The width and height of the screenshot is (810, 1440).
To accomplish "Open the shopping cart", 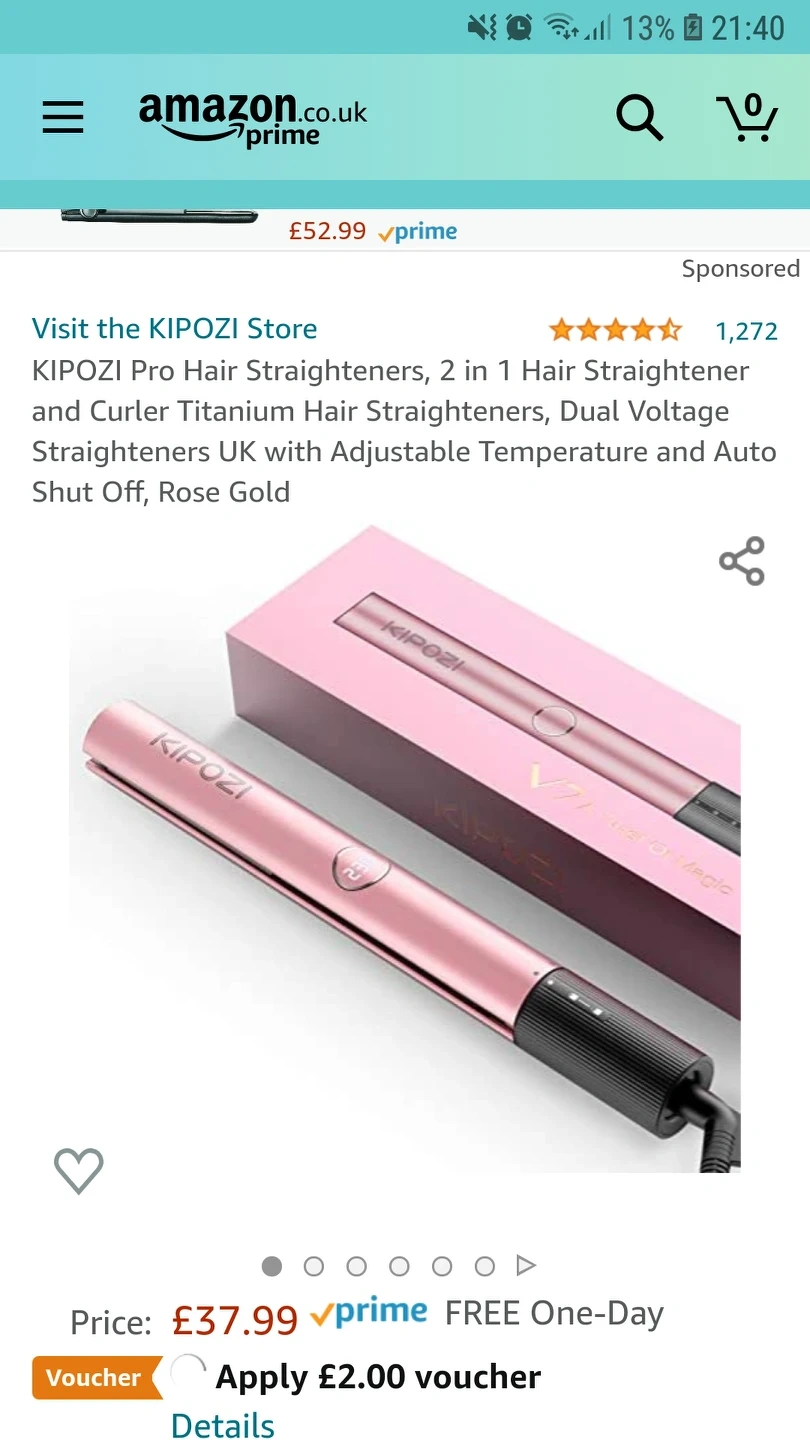I will (748, 118).
